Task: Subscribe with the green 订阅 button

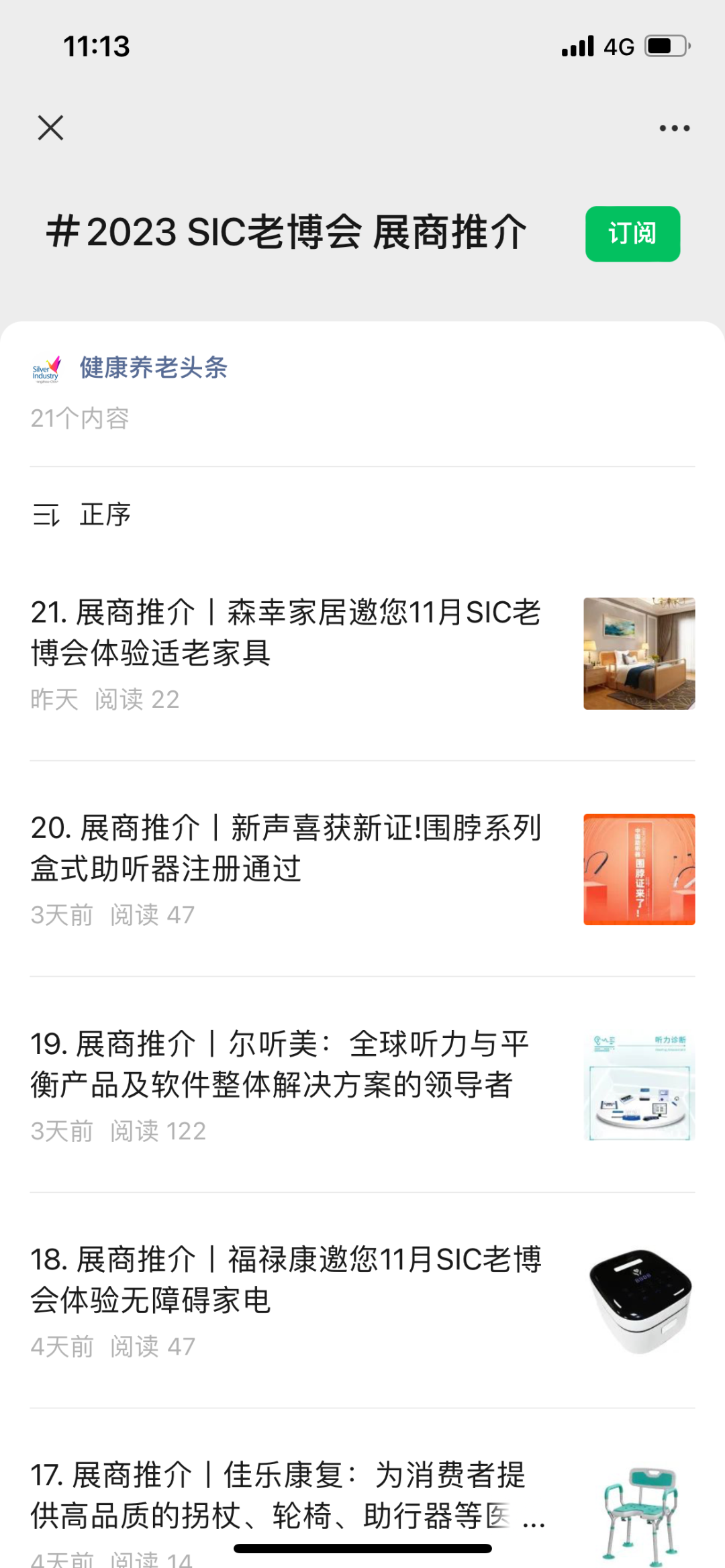Action: [632, 233]
